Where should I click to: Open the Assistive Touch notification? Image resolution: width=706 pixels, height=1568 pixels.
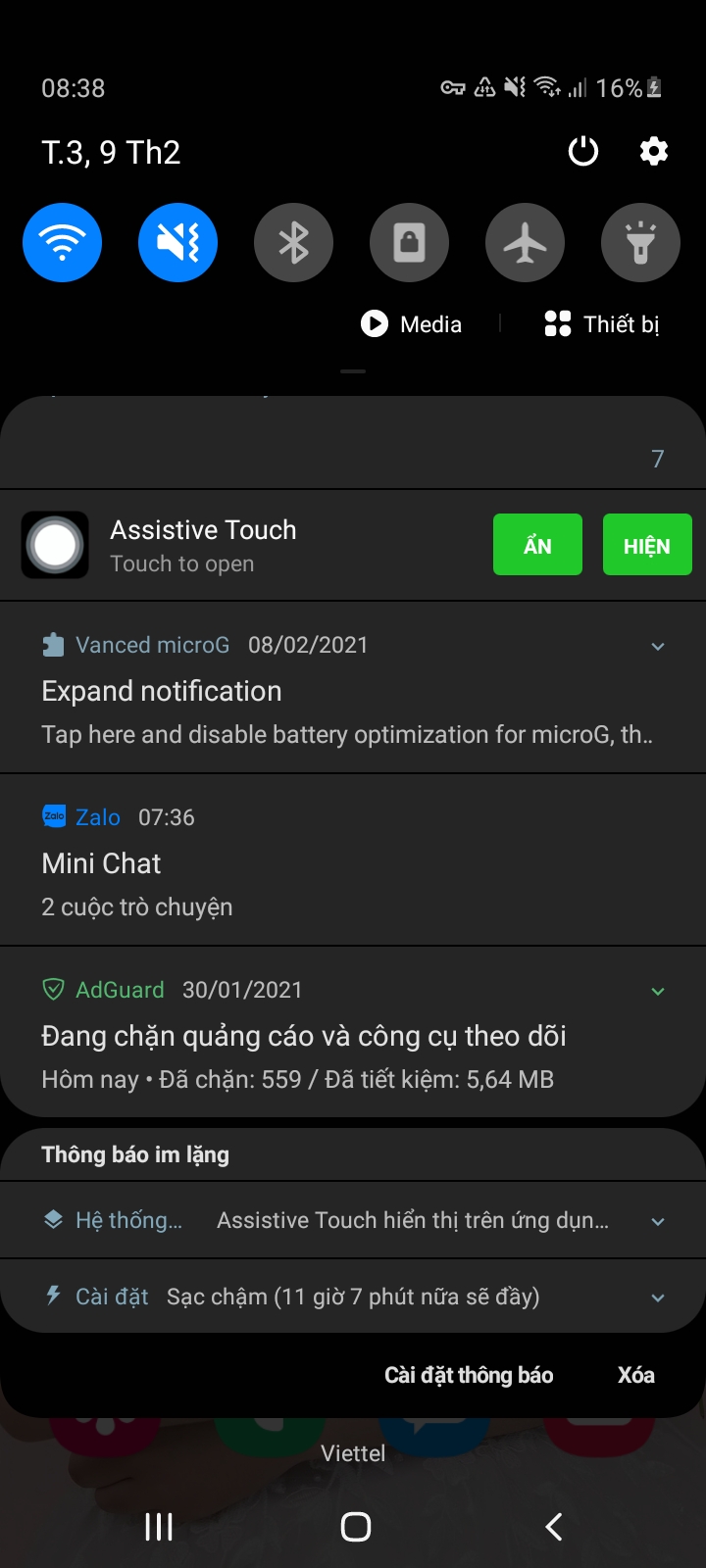(x=245, y=545)
